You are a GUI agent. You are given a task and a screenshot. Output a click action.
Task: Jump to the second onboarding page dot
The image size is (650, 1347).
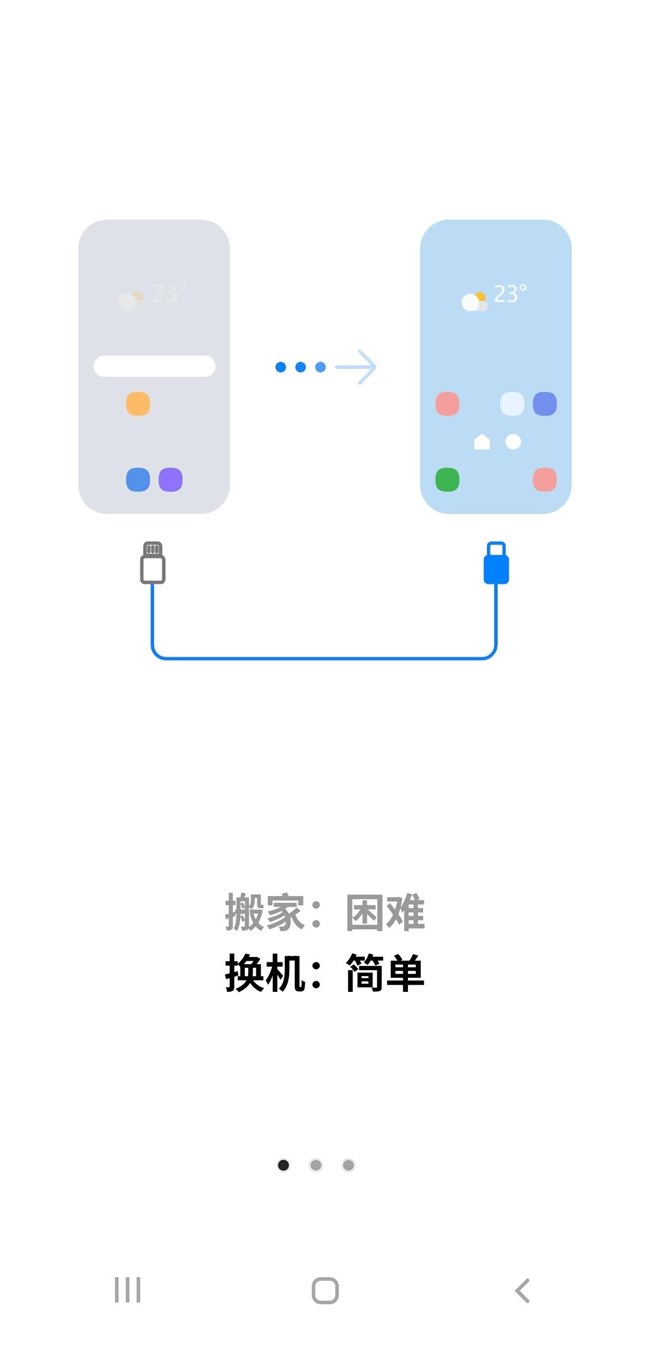316,1165
